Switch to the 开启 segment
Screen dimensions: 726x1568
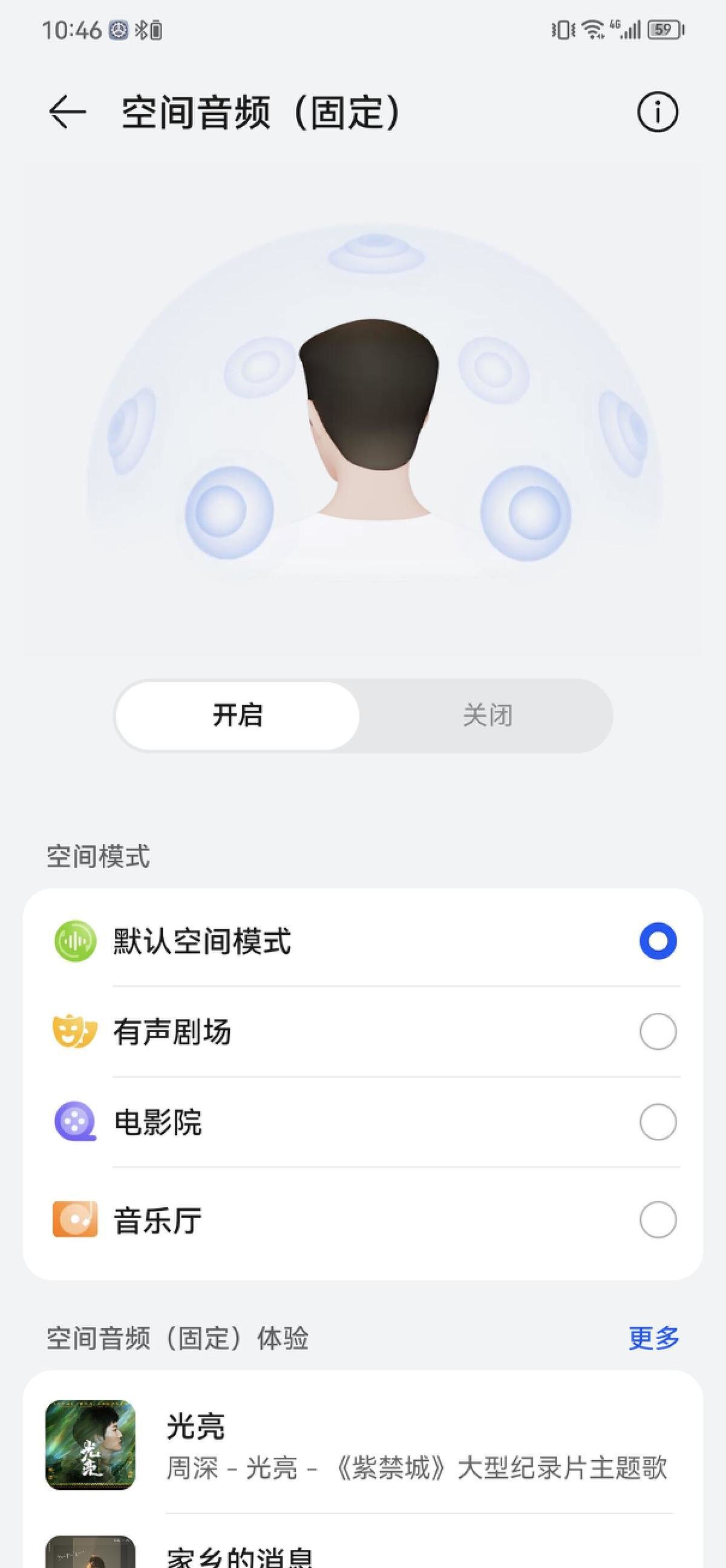[238, 715]
